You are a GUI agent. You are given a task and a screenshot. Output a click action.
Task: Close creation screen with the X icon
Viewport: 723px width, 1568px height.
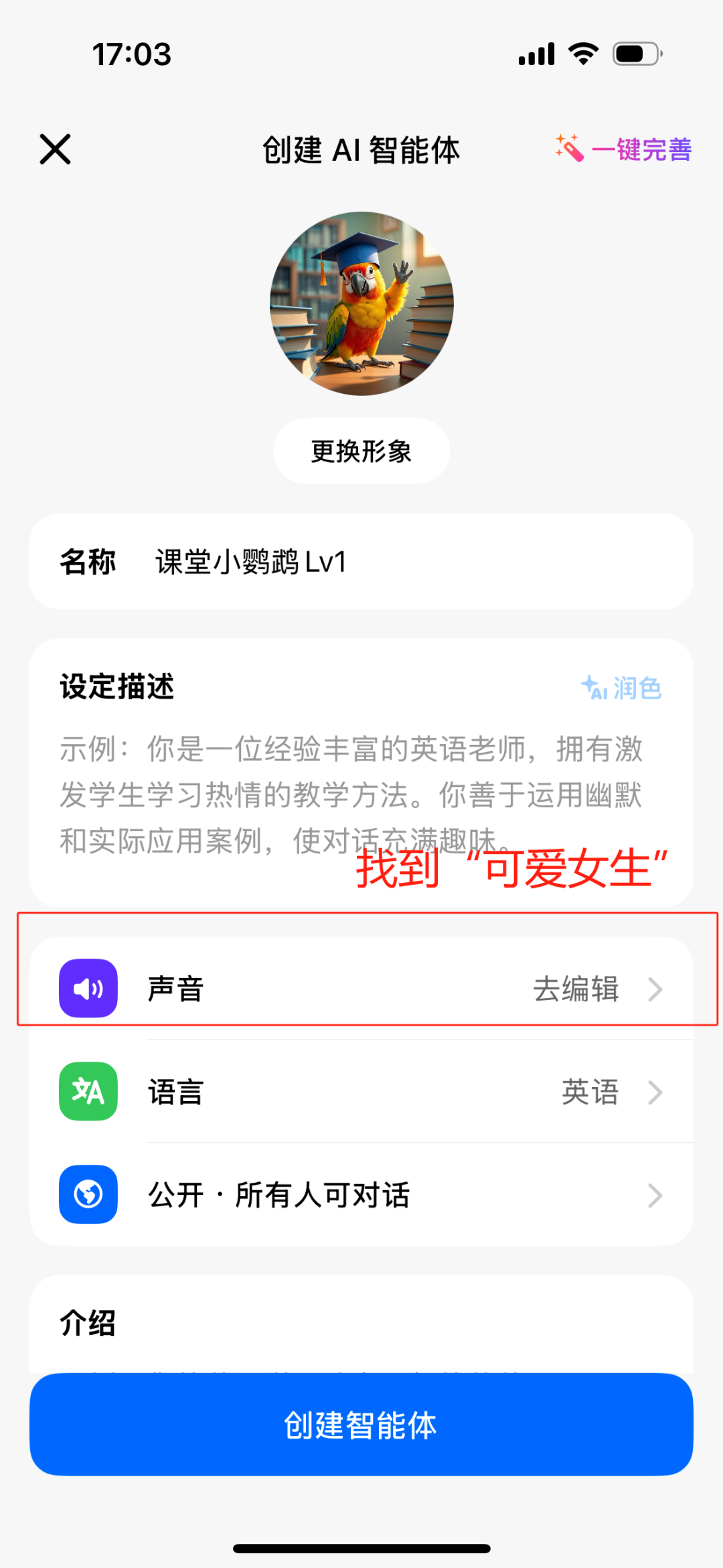[54, 149]
